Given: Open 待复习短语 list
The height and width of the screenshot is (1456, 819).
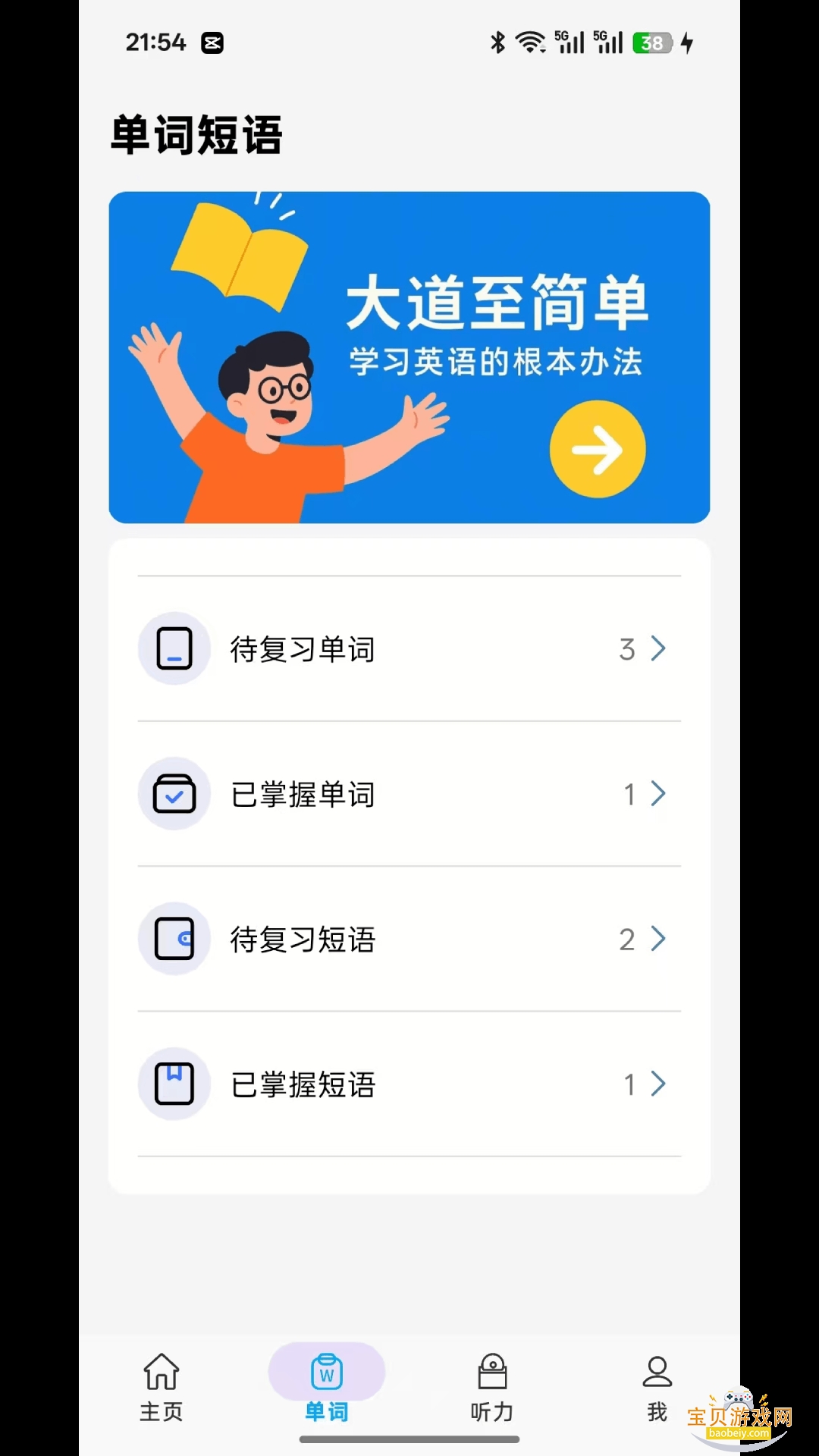Looking at the screenshot, I should point(409,940).
